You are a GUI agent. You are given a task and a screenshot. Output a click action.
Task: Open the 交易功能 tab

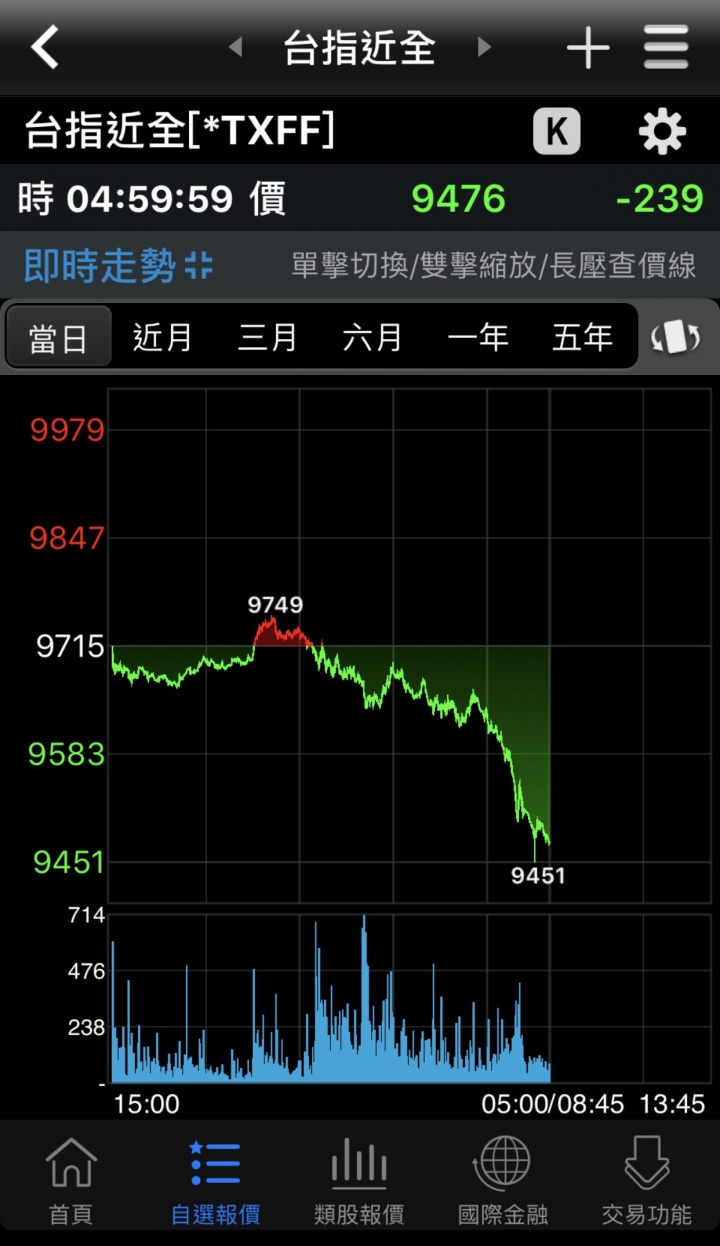click(646, 1182)
